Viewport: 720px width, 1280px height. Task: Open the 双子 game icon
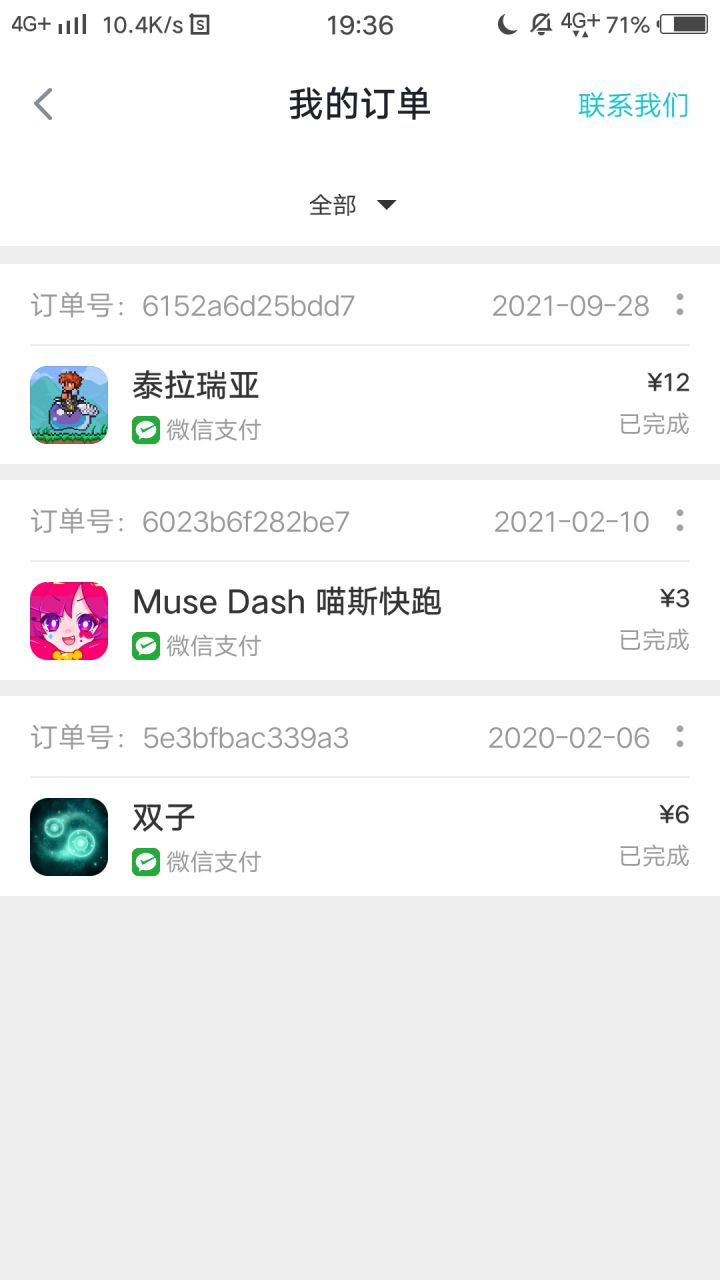click(68, 836)
